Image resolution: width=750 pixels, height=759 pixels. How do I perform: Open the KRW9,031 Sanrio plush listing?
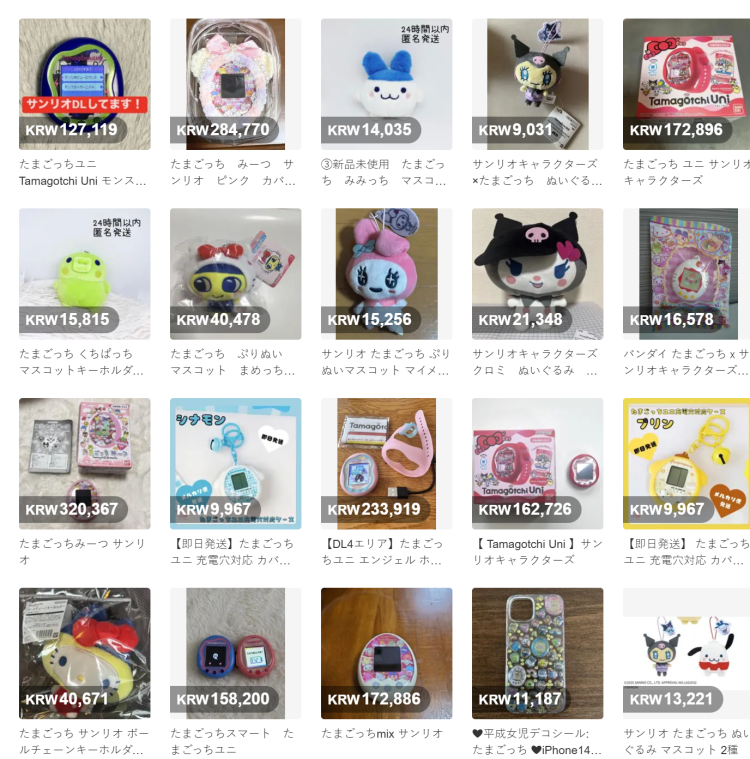pyautogui.click(x=537, y=84)
